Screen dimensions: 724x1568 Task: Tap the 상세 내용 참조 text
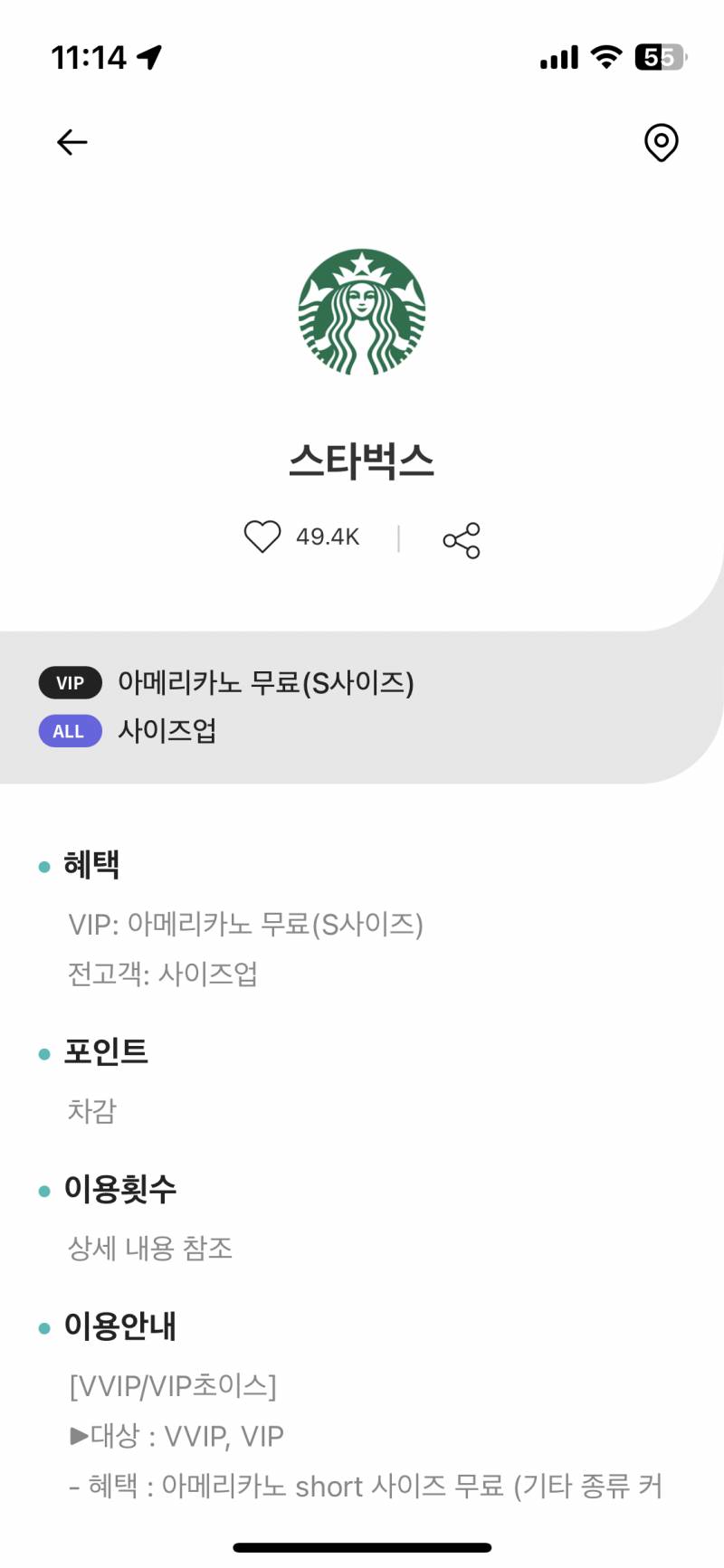pyautogui.click(x=150, y=1248)
